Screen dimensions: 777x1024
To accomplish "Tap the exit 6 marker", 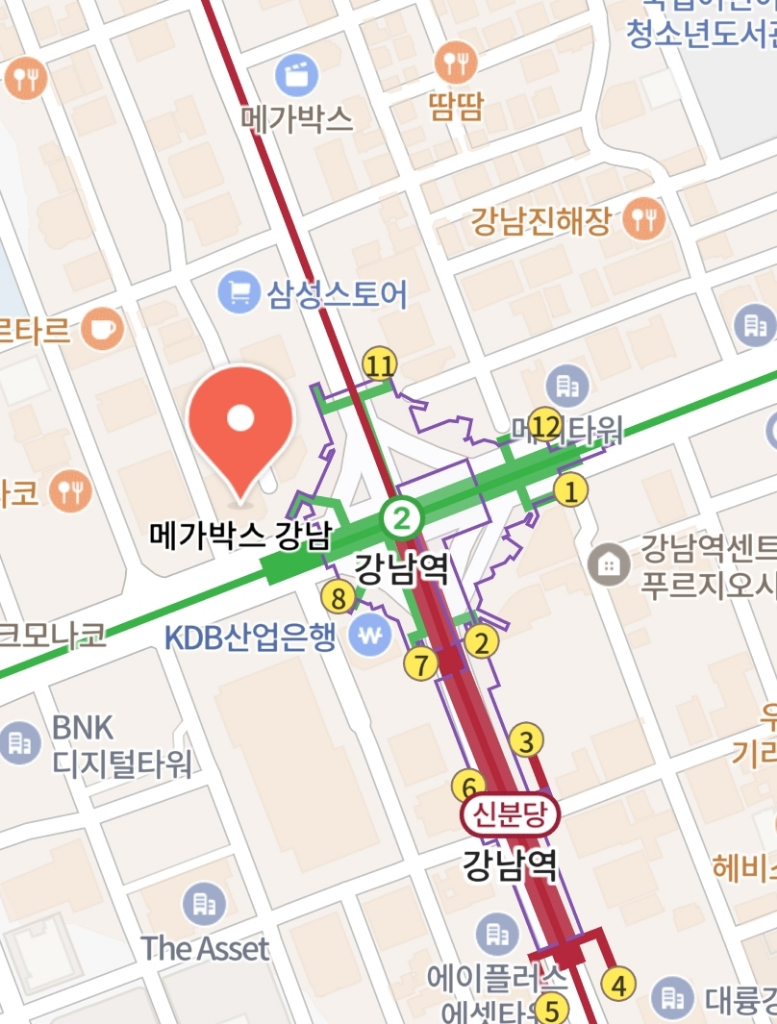I will pyautogui.click(x=468, y=785).
